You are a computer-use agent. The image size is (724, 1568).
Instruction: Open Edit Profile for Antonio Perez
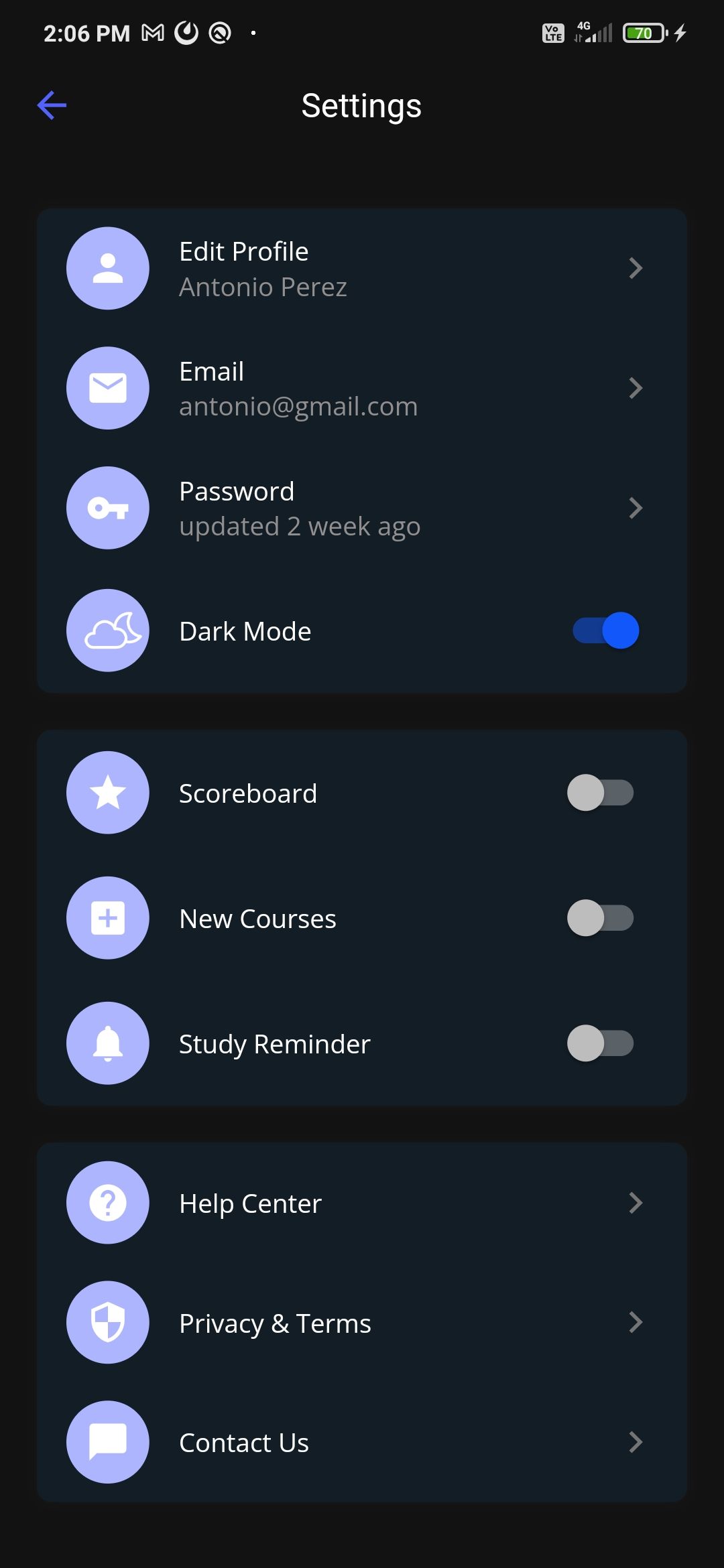click(362, 269)
